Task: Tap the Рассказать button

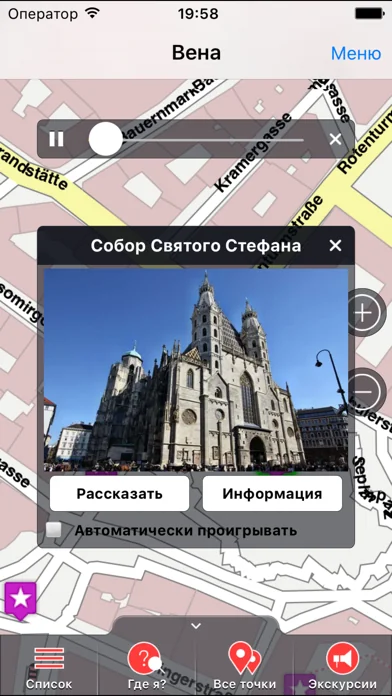Action: click(119, 494)
